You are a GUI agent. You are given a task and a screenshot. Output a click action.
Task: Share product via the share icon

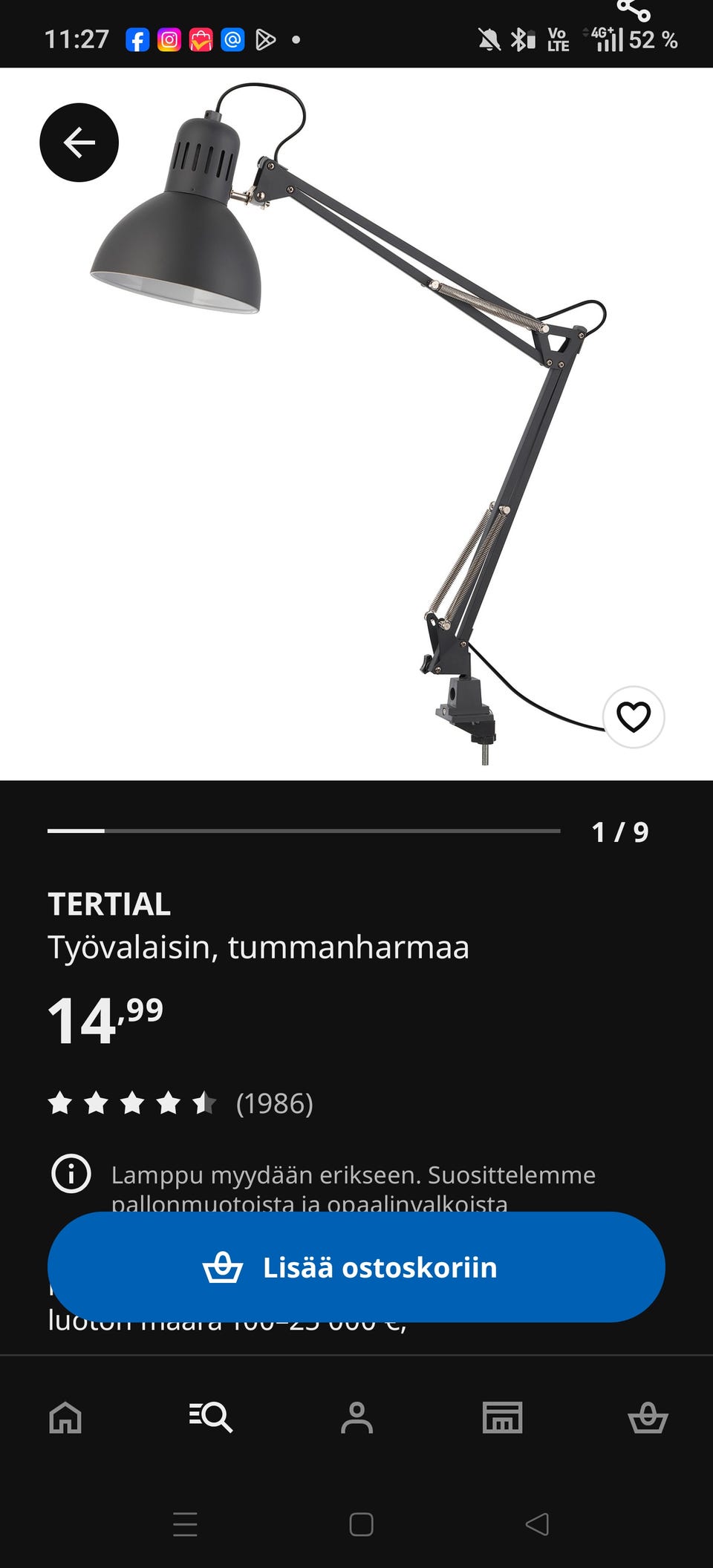(x=634, y=10)
